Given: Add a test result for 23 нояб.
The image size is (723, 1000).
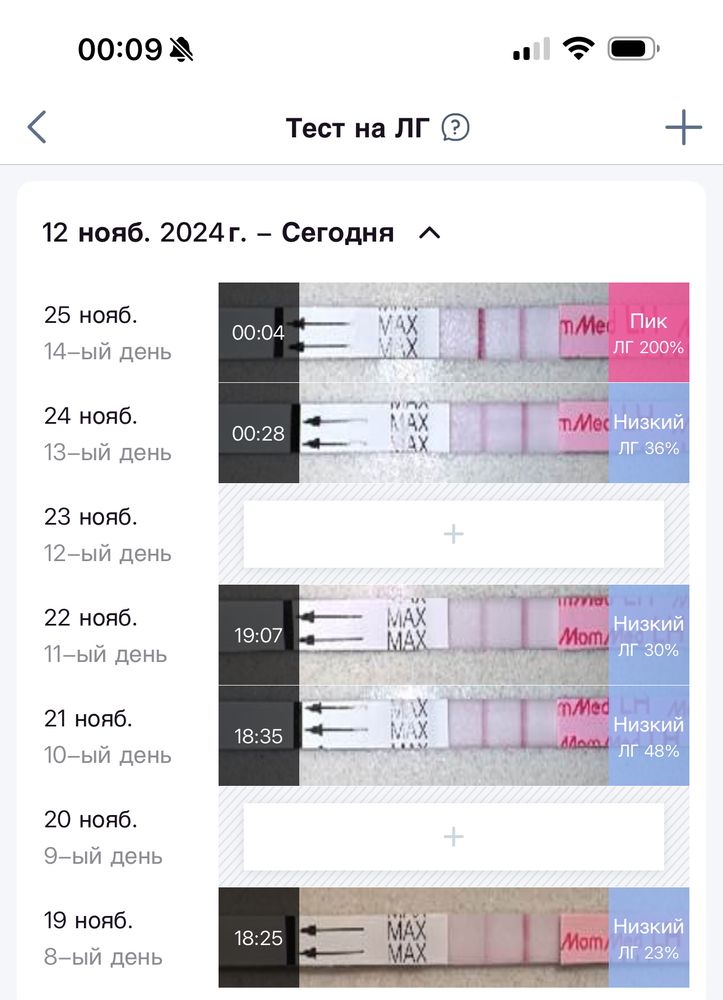Looking at the screenshot, I should click(x=453, y=534).
